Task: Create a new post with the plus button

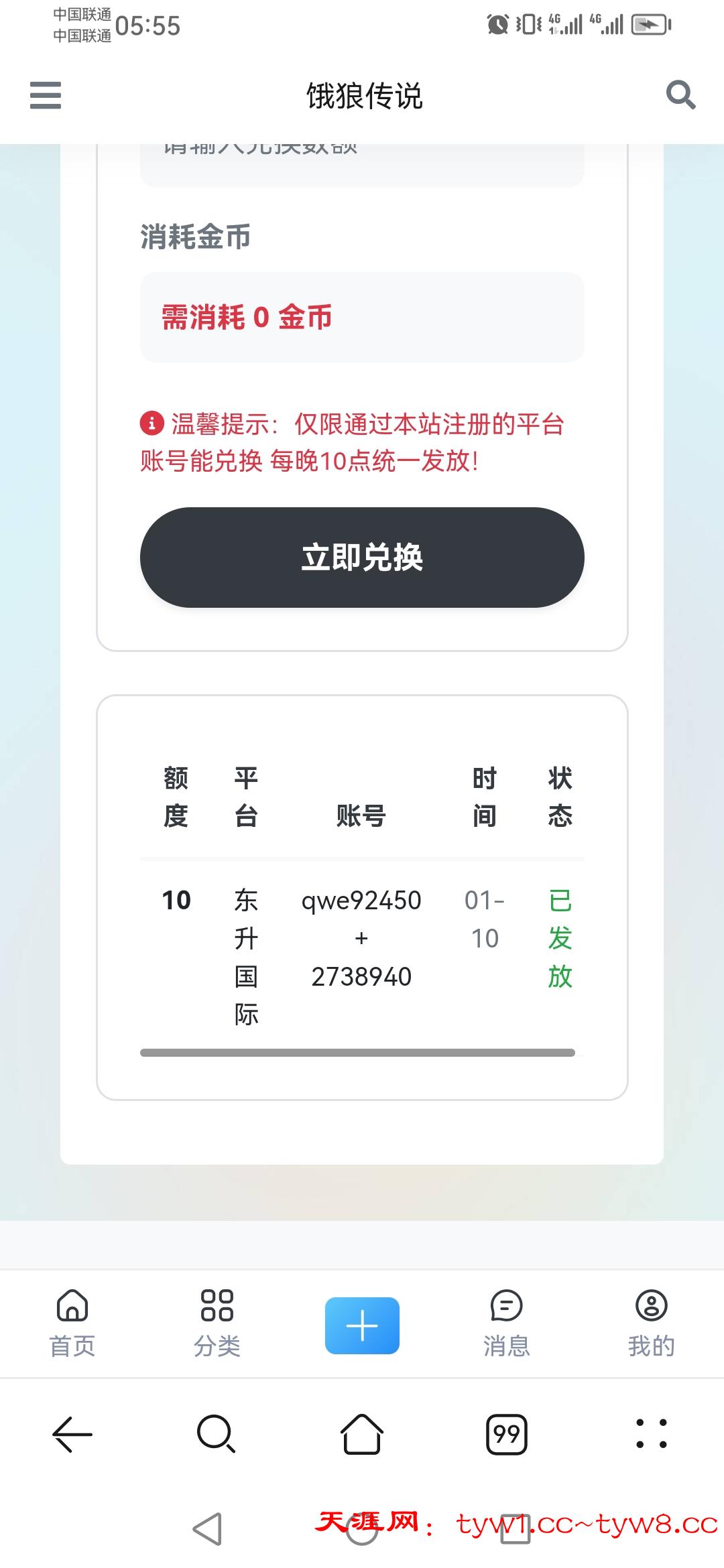Action: (x=362, y=1325)
